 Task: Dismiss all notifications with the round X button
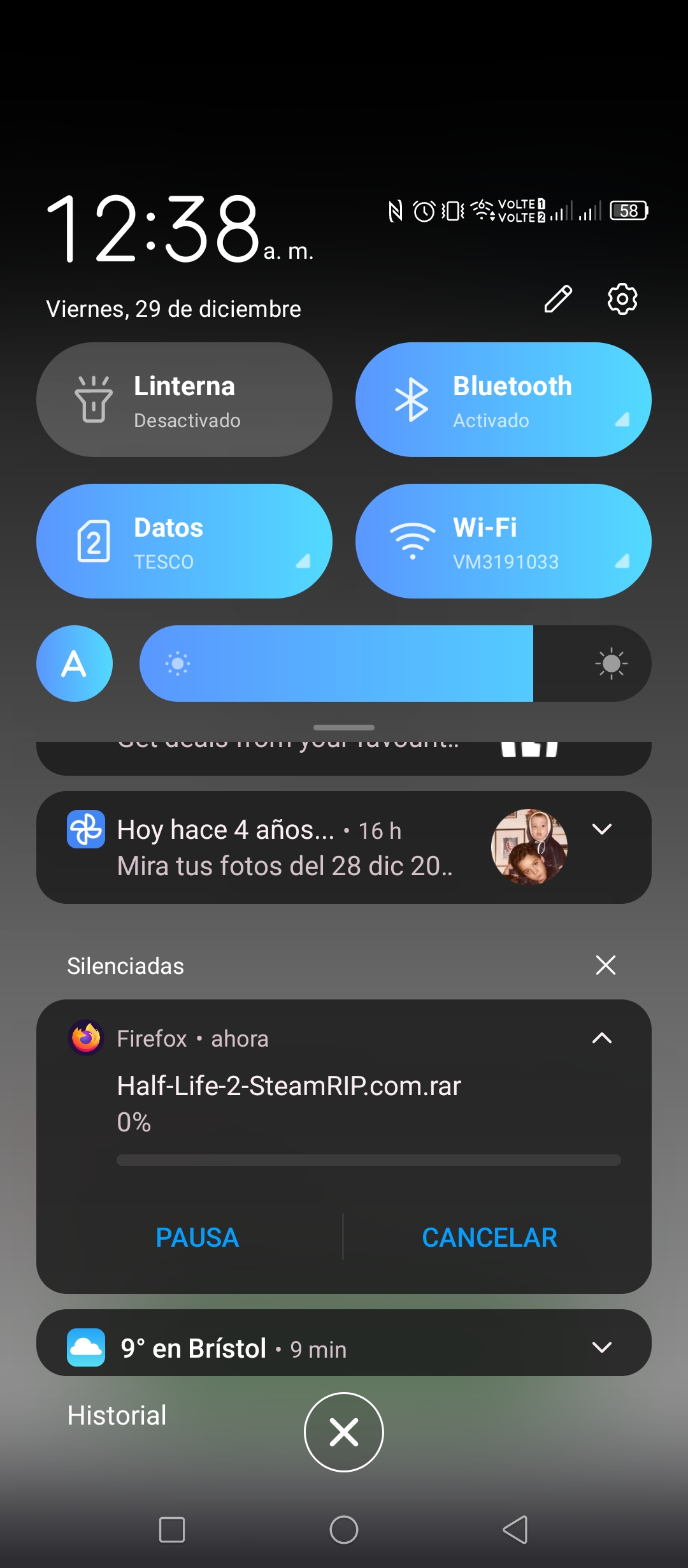click(344, 1432)
